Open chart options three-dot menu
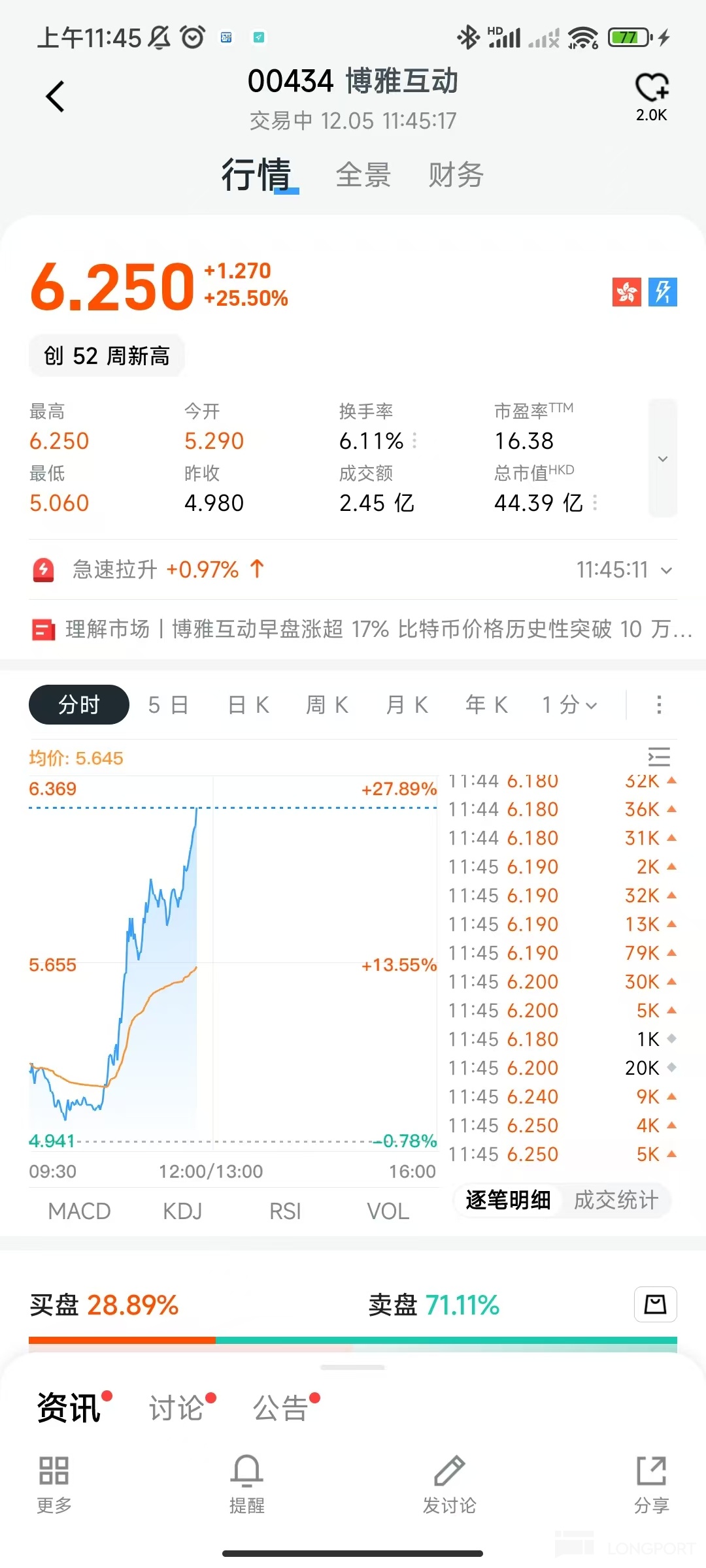 [659, 705]
